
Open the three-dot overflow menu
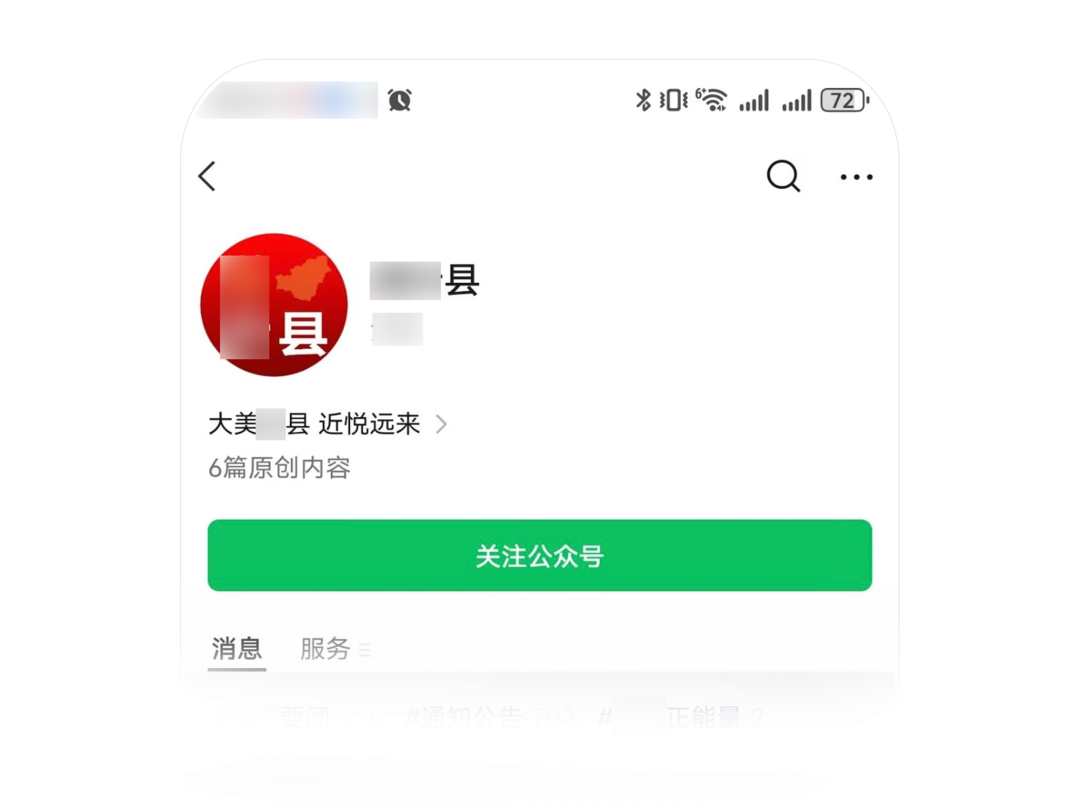pyautogui.click(x=856, y=177)
